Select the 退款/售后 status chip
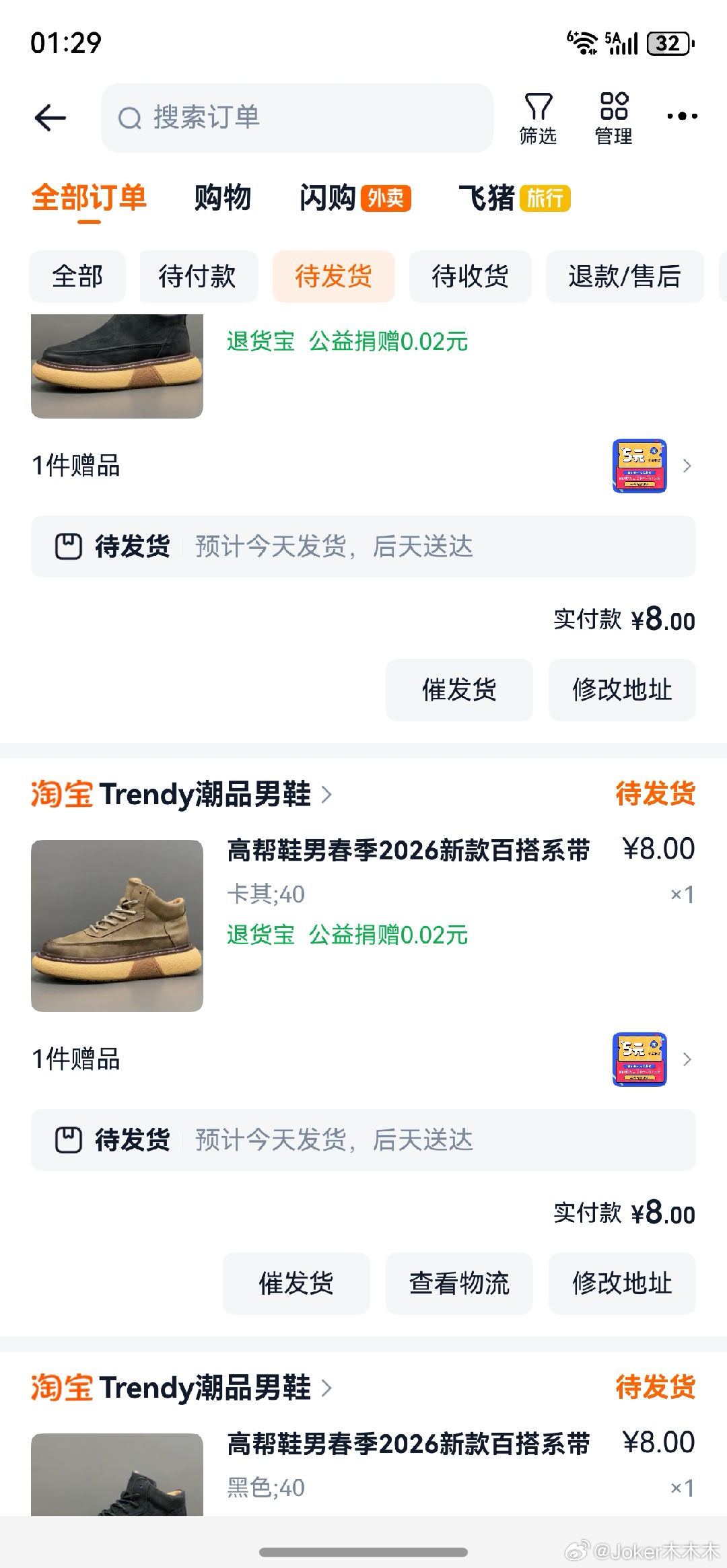The image size is (727, 1568). (624, 277)
